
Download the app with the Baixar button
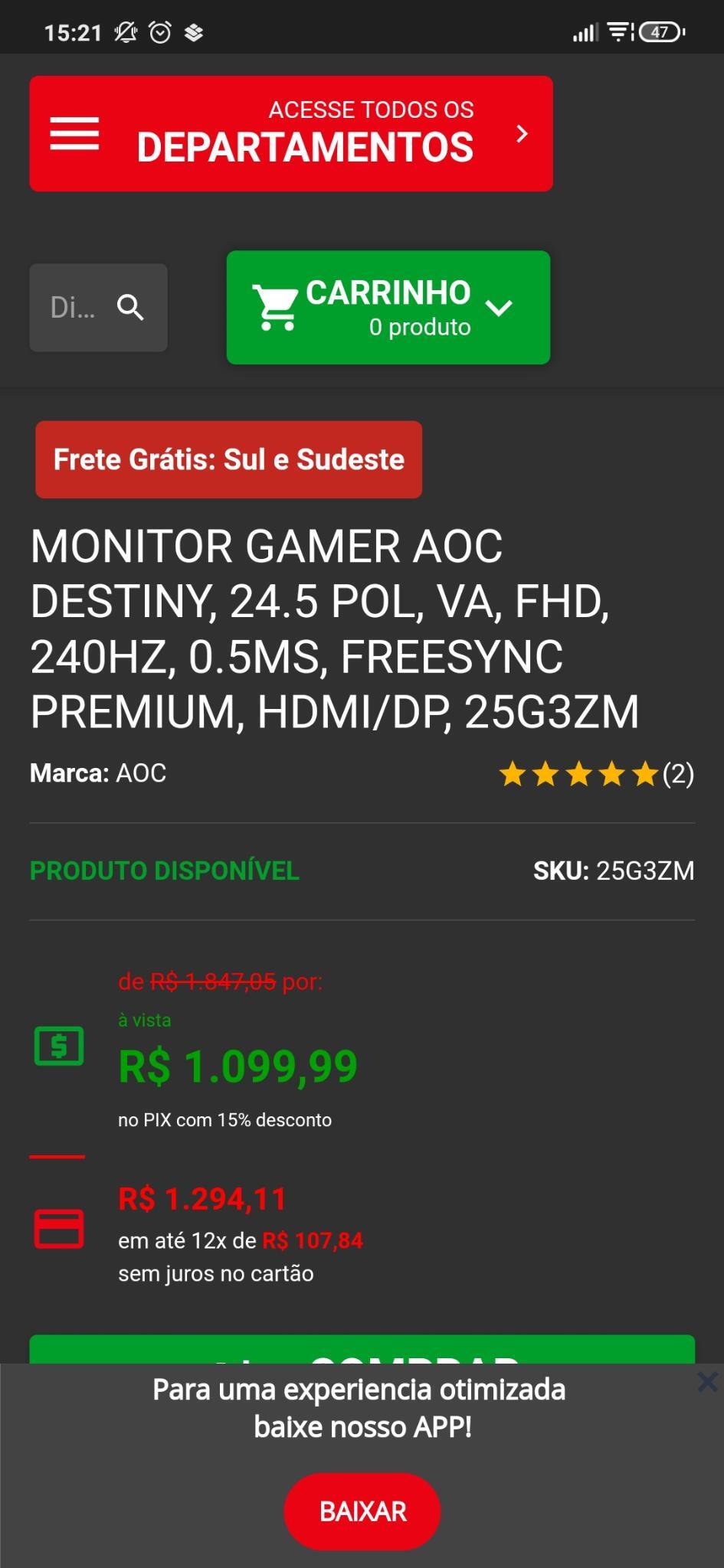(362, 1511)
